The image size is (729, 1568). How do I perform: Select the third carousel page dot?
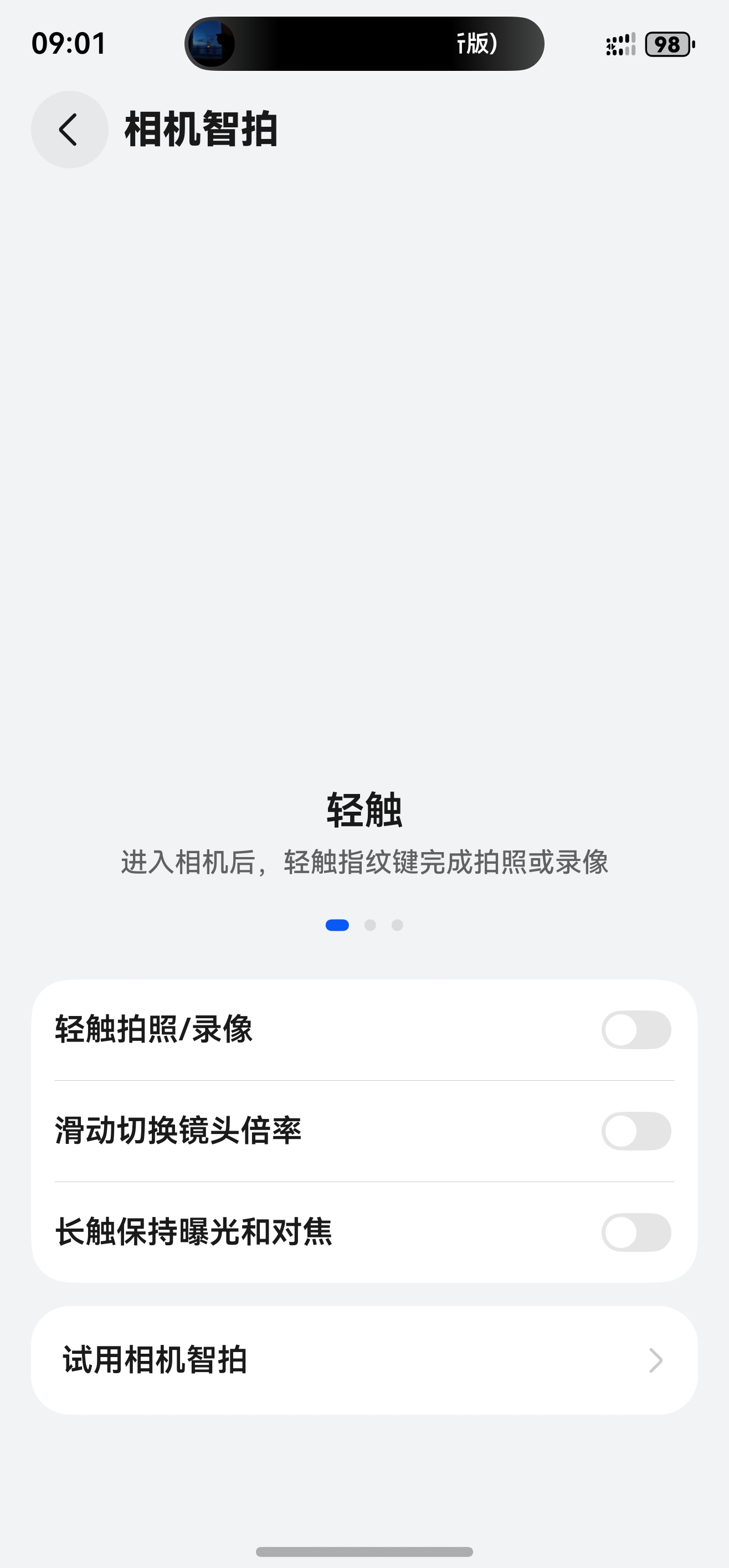pyautogui.click(x=397, y=925)
